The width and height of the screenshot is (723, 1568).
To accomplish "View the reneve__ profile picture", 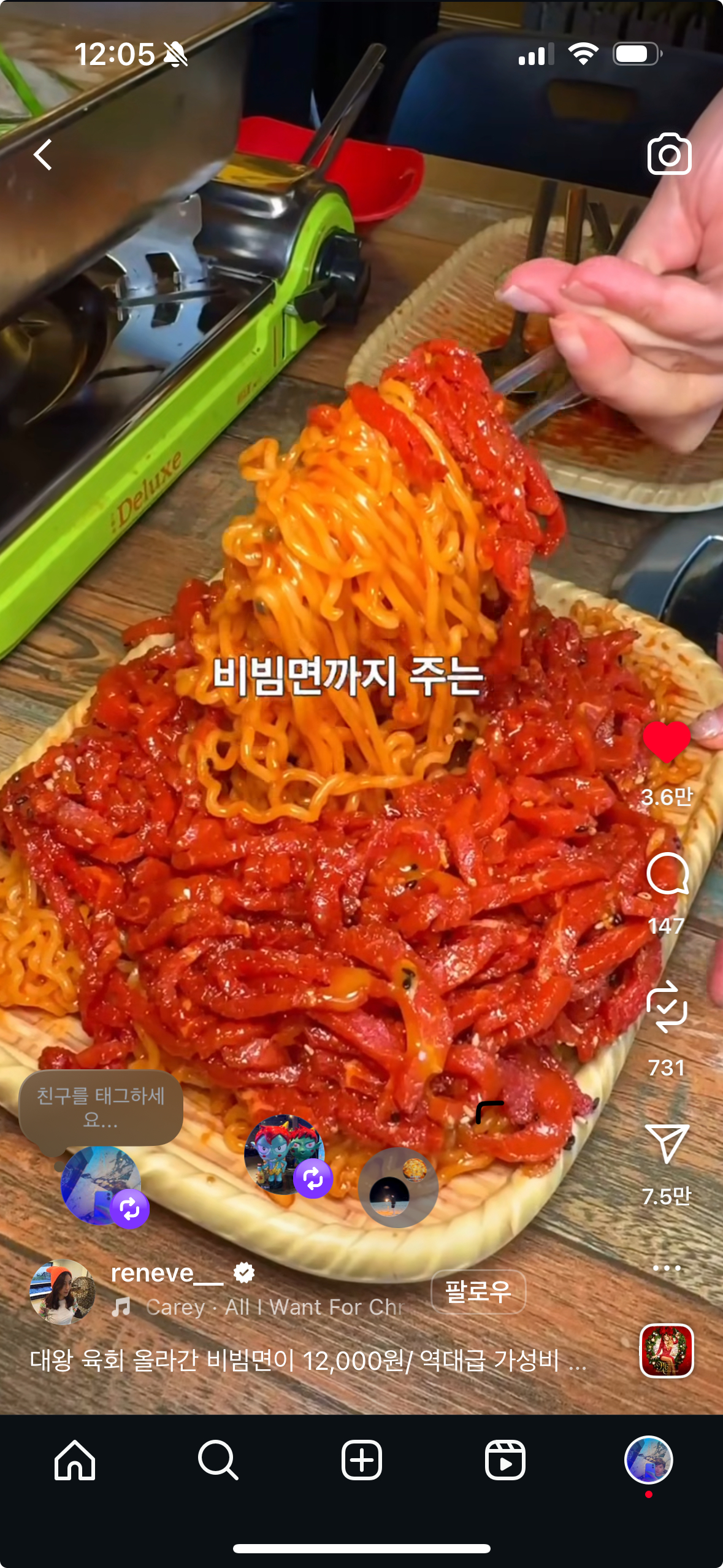I will [62, 1291].
